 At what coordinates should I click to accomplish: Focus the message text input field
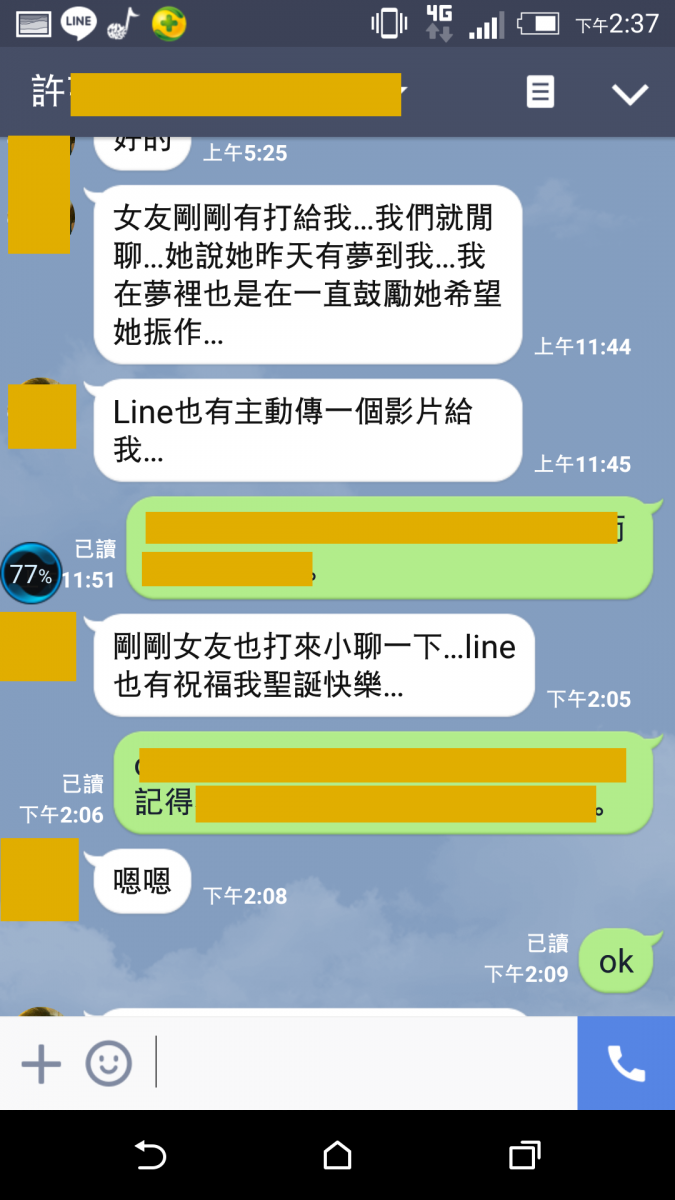(365, 1064)
